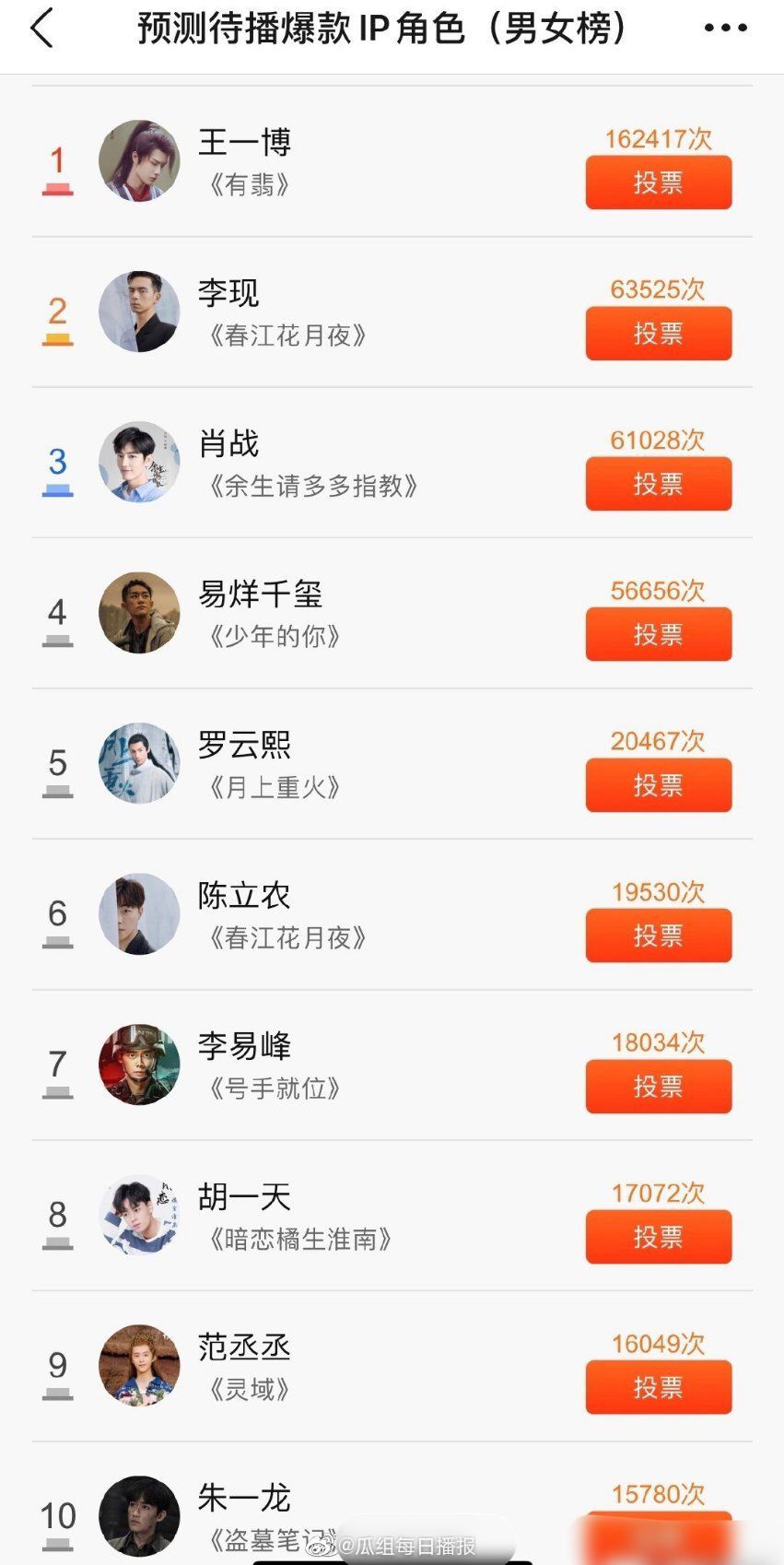Cast a vote for 肖战
Screen dimensions: 784x1565
tap(658, 484)
